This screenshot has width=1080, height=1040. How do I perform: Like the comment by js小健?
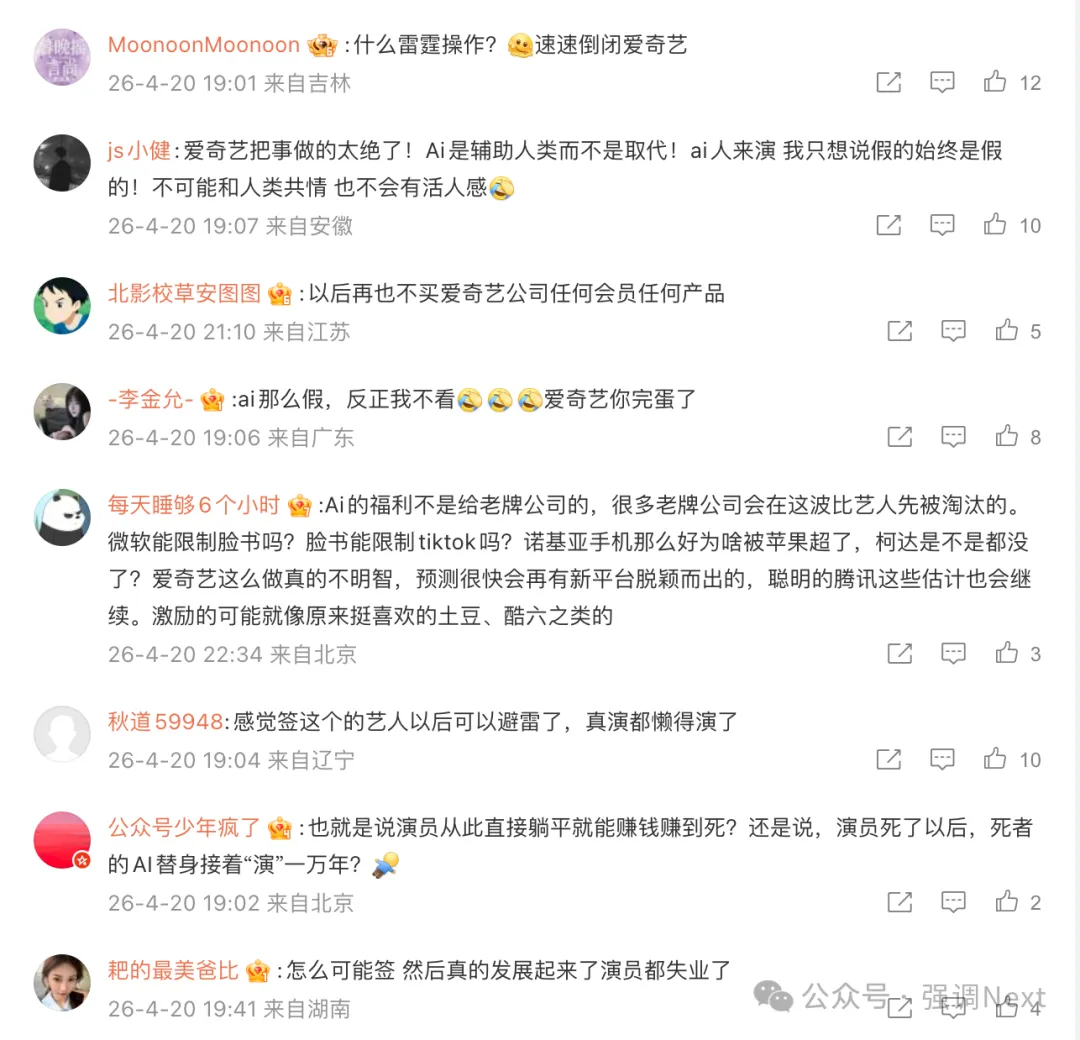tap(995, 225)
